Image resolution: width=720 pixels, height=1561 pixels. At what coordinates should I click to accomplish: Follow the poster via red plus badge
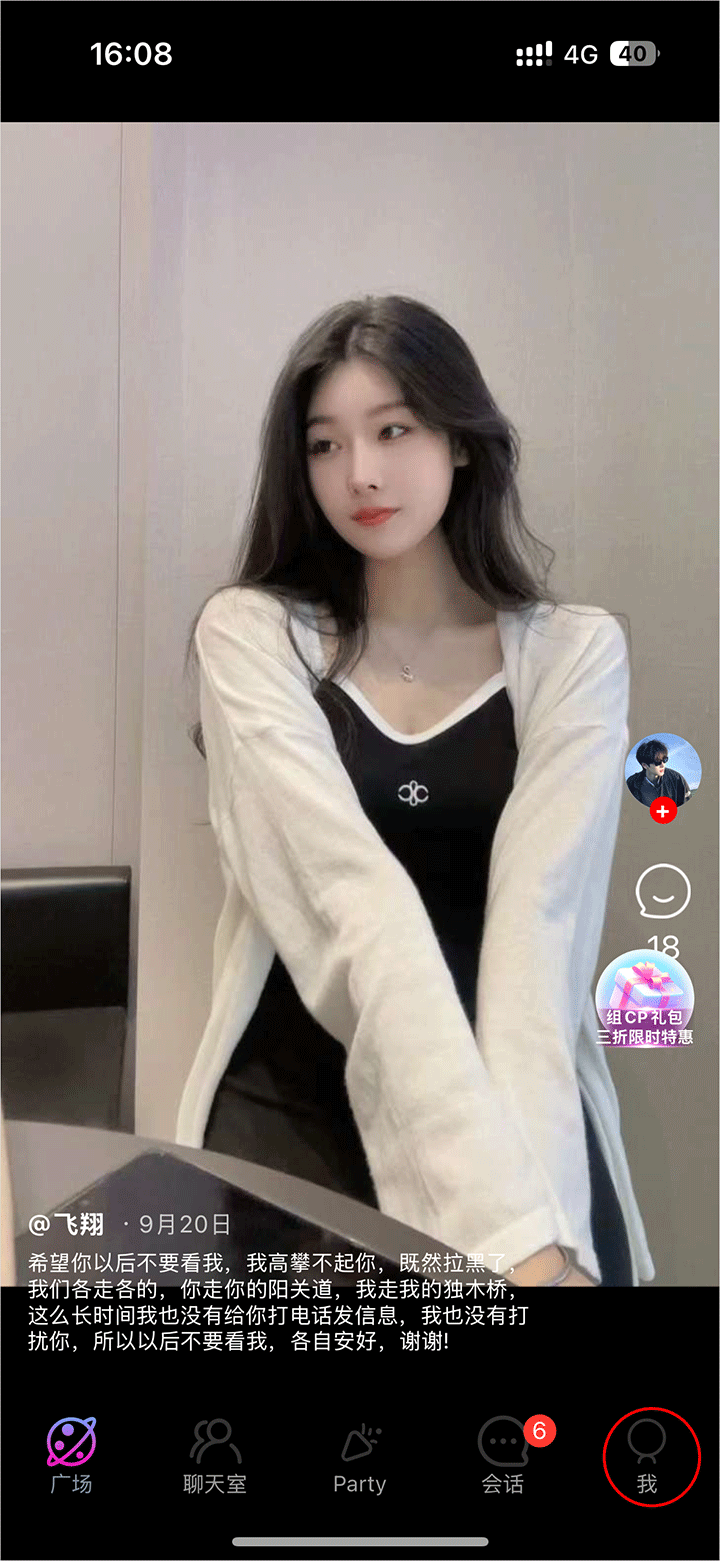click(x=663, y=812)
